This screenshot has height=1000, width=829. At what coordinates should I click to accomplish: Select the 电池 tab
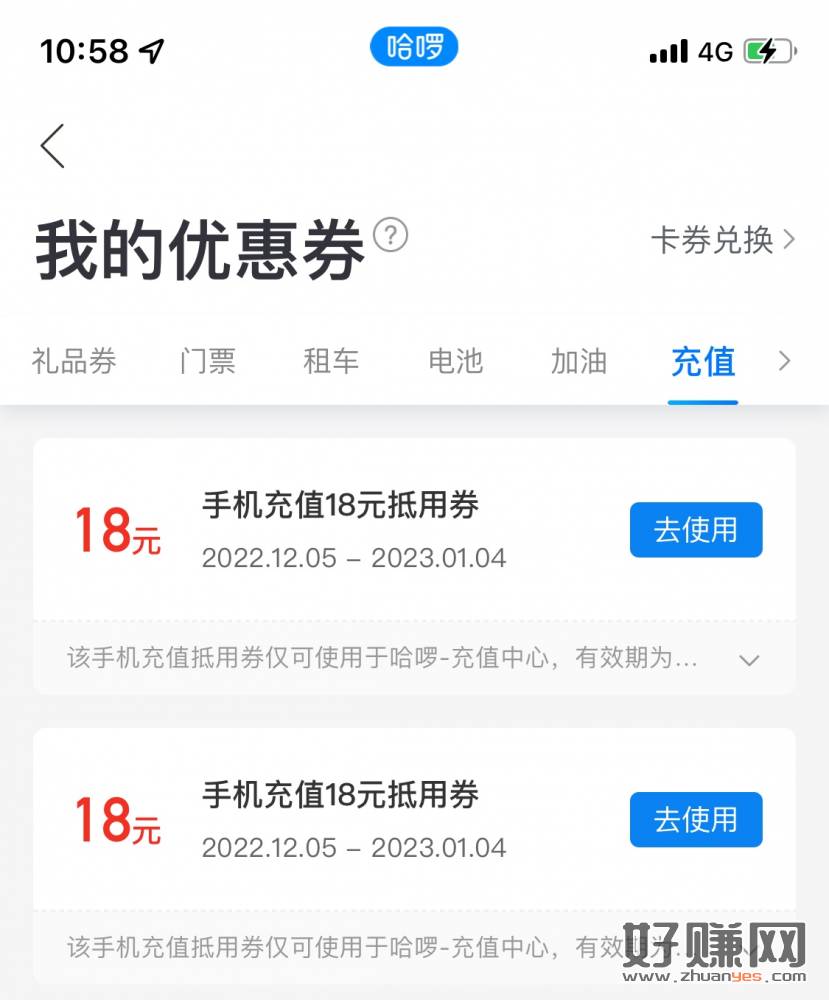point(455,361)
